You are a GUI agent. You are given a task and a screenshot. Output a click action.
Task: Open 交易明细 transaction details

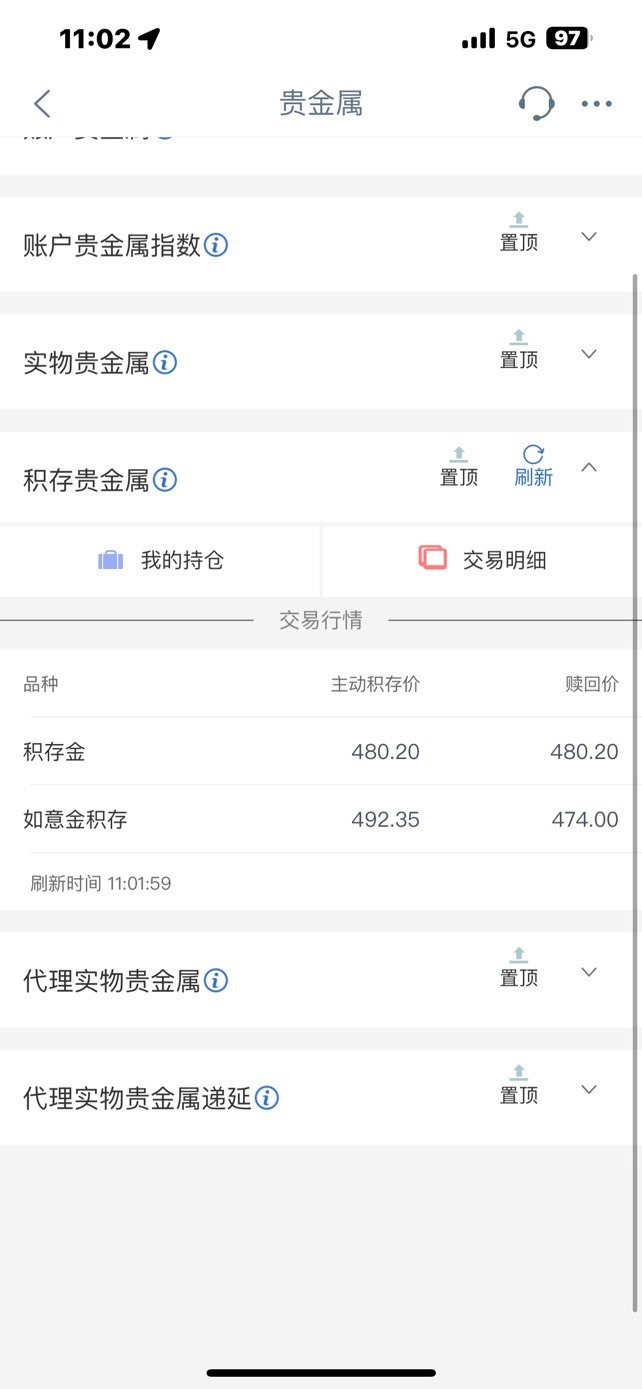coord(482,560)
